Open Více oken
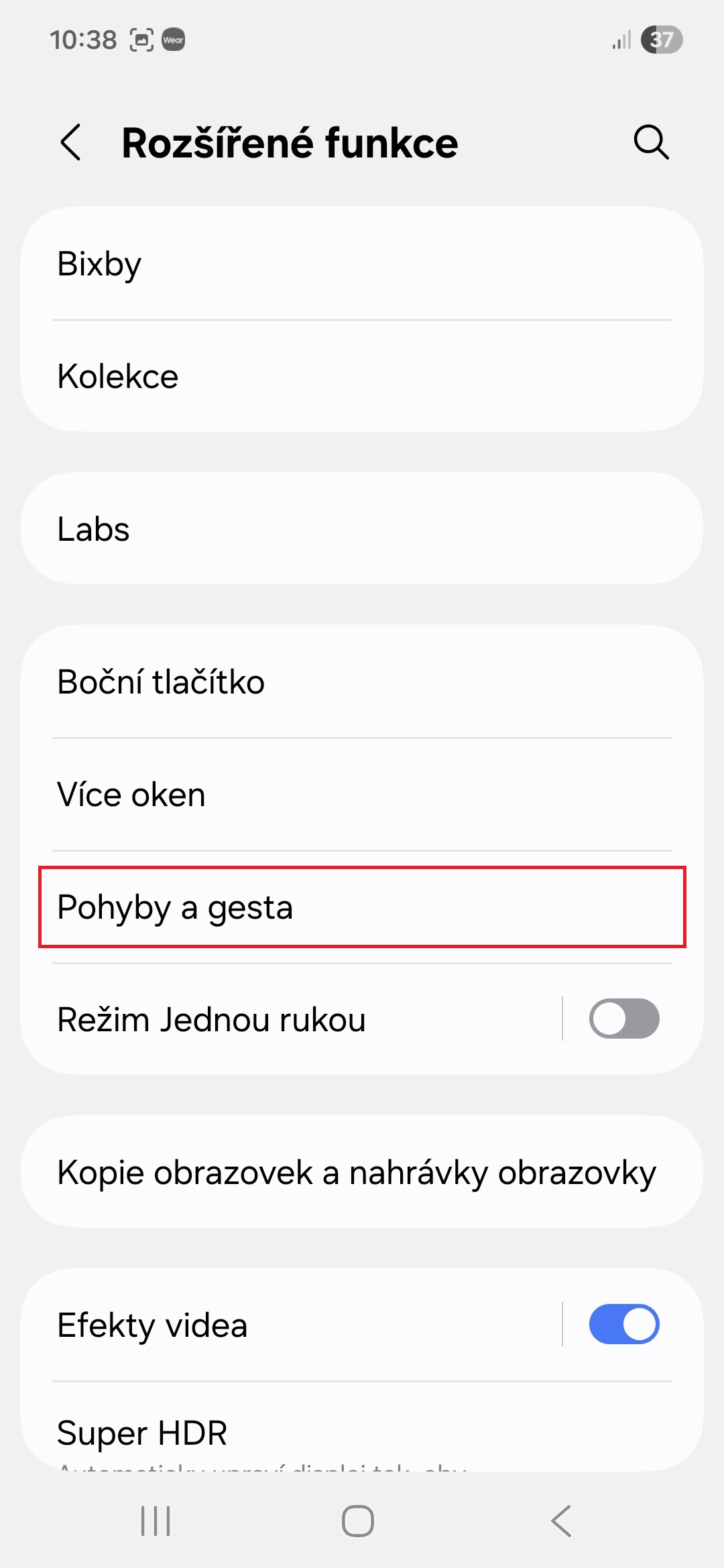724x1568 pixels. point(362,795)
